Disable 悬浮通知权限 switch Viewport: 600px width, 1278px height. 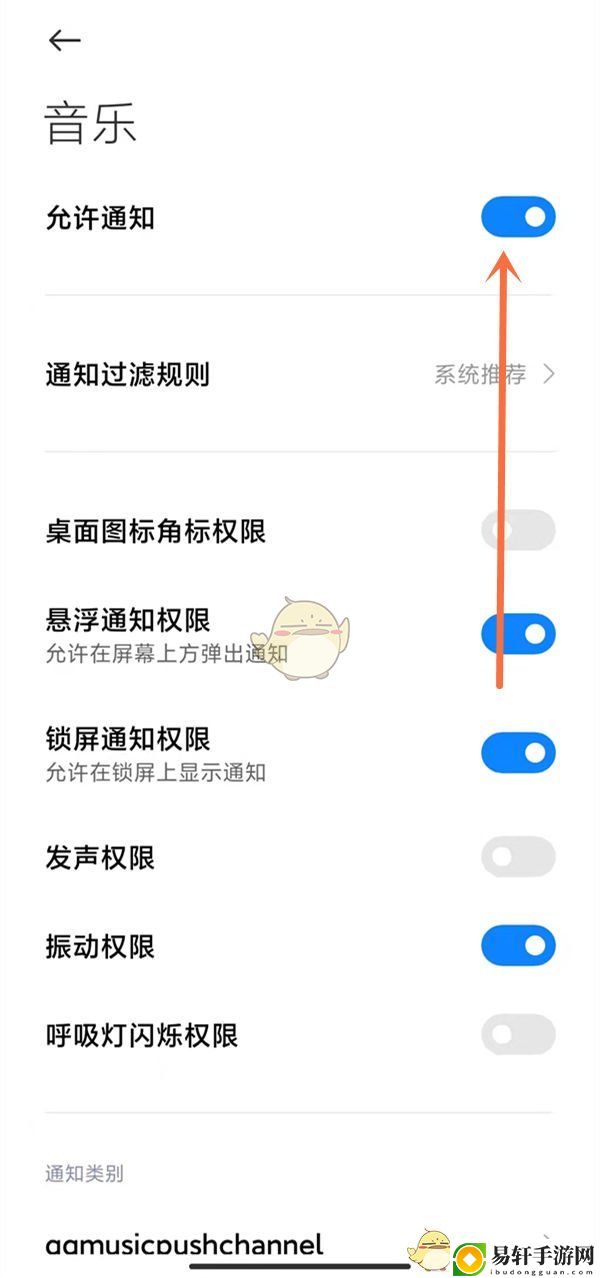(517, 634)
